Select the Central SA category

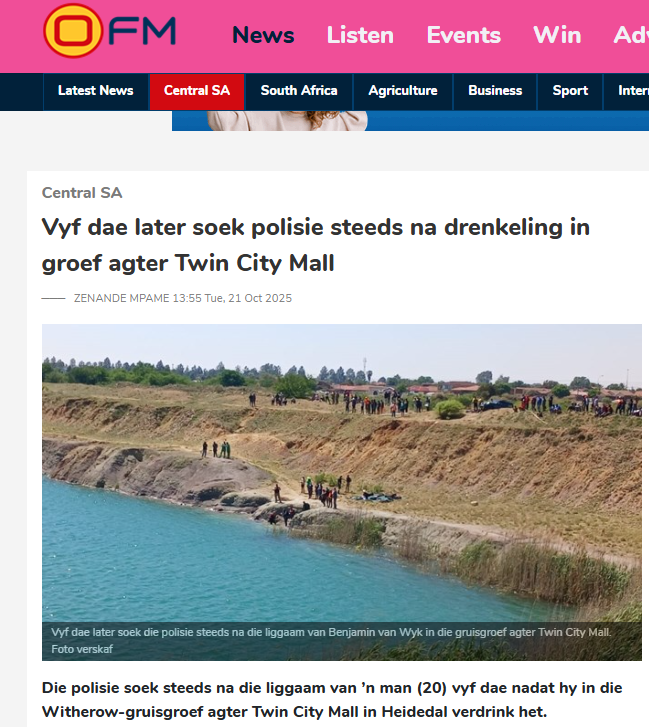(197, 91)
